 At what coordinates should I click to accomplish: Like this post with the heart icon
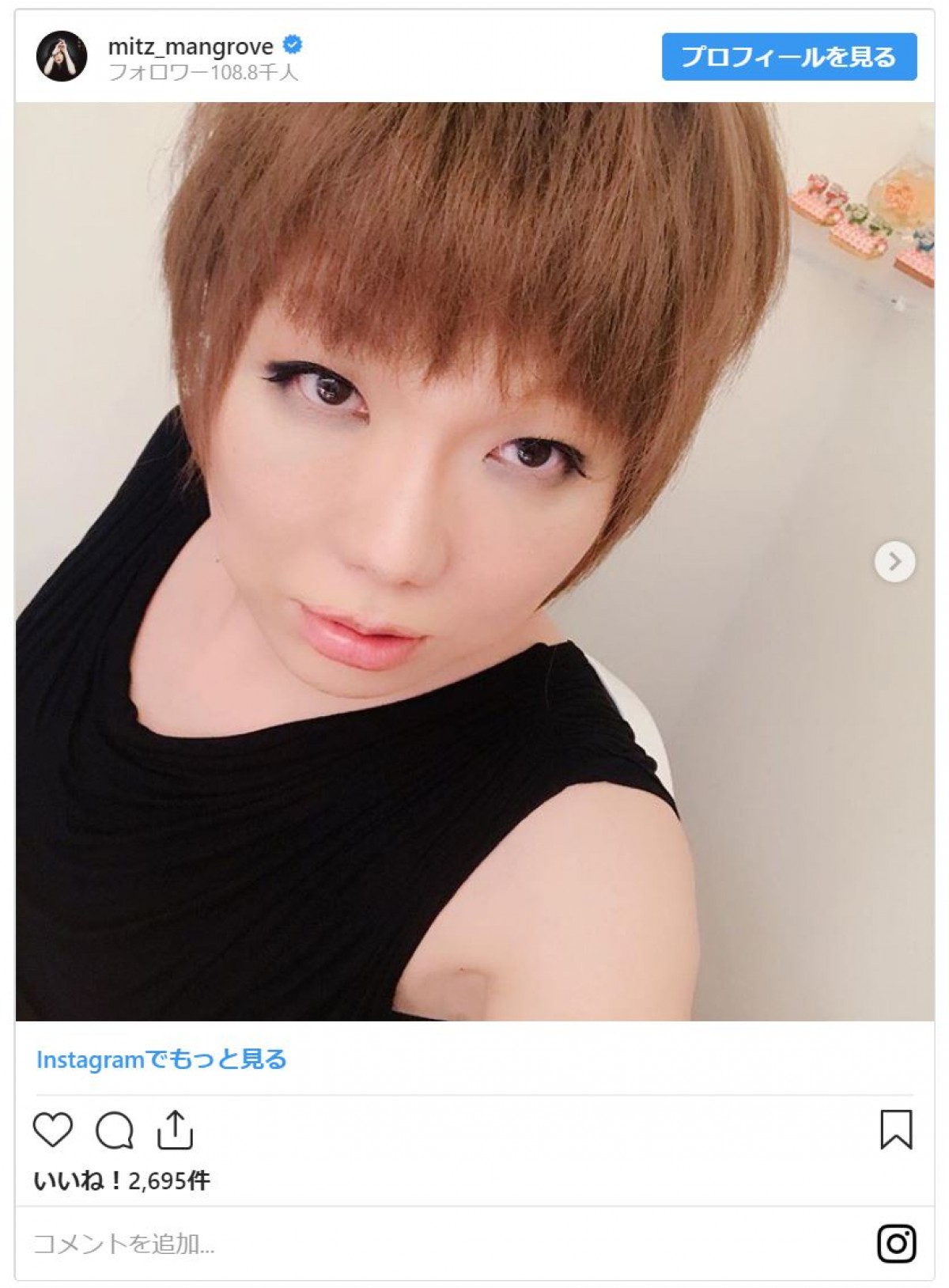(53, 1130)
